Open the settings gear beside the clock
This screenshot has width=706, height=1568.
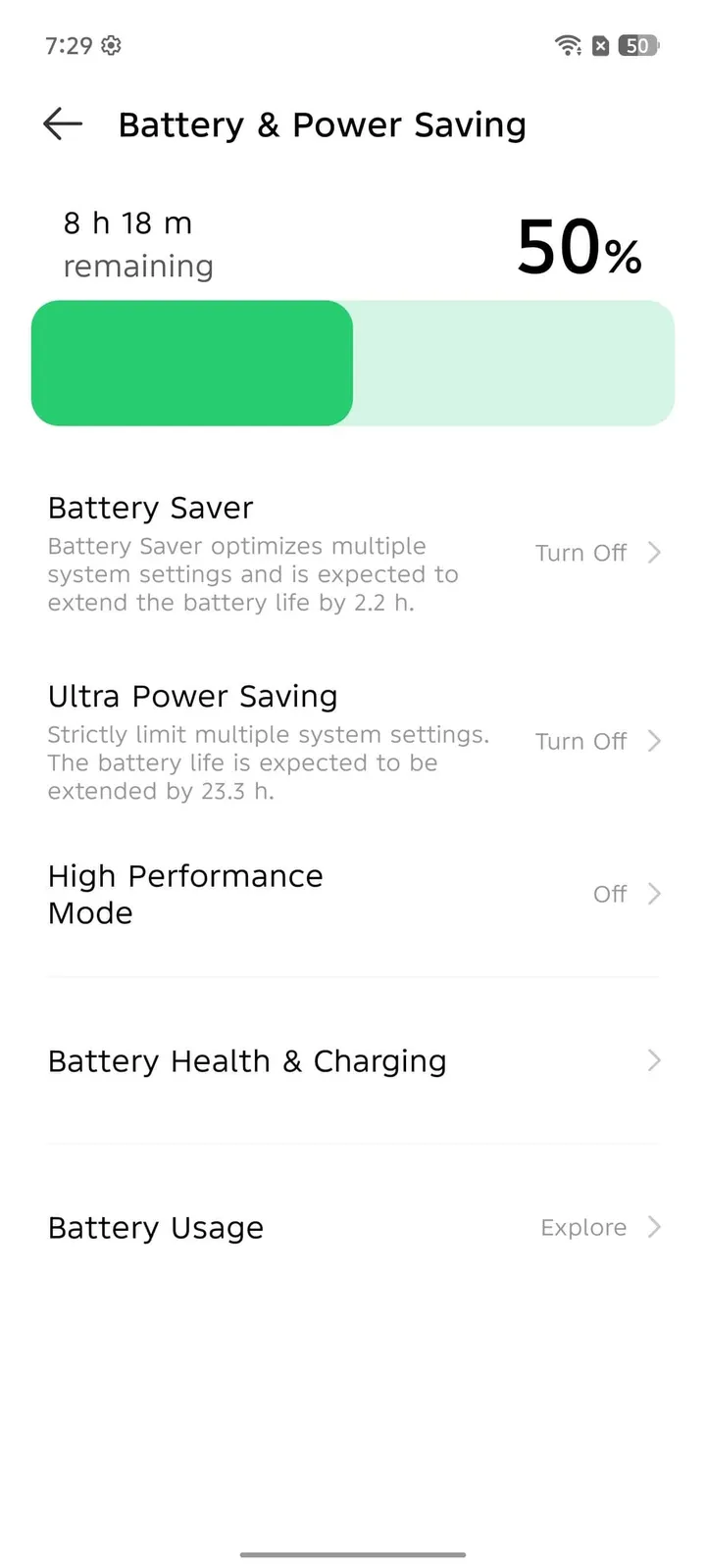tap(111, 45)
